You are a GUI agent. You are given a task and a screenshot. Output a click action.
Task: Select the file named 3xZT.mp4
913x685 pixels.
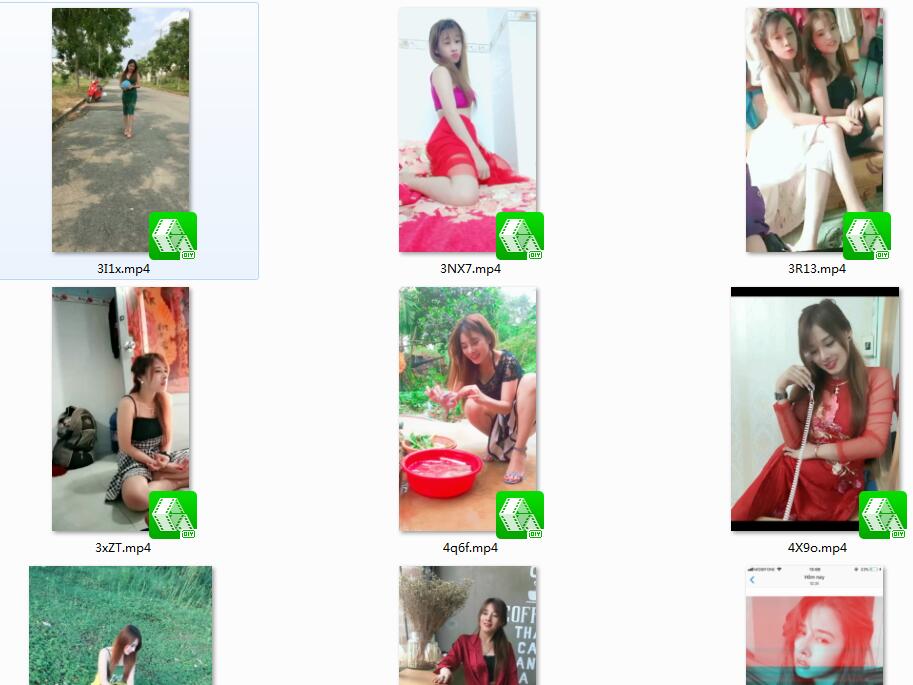pos(120,409)
